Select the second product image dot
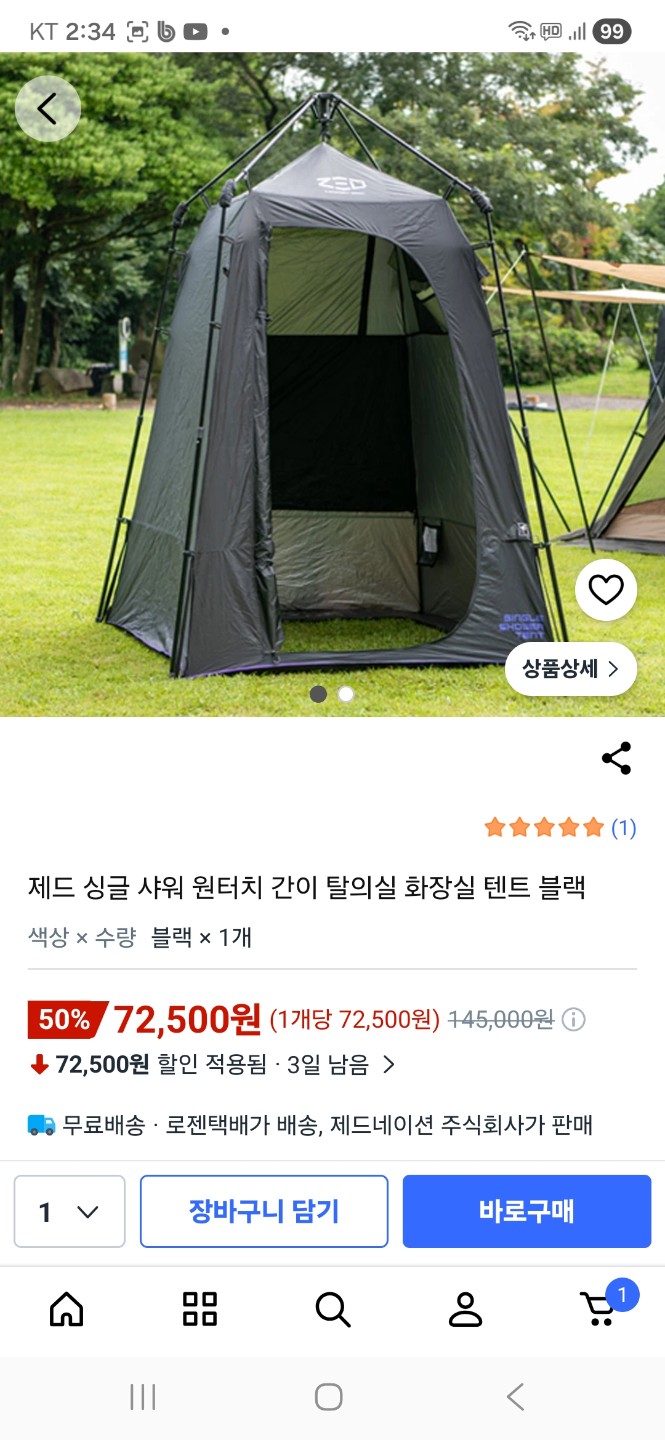Viewport: 665px width, 1440px height. pos(346,694)
